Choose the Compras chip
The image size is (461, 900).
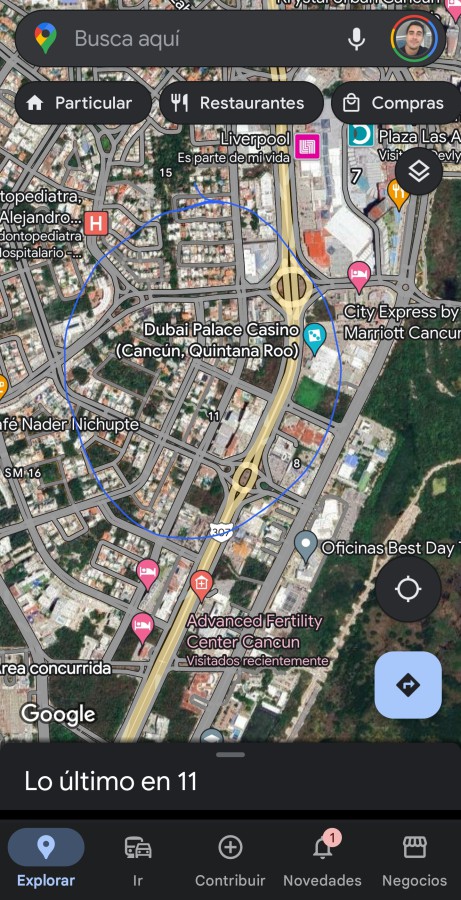click(396, 103)
